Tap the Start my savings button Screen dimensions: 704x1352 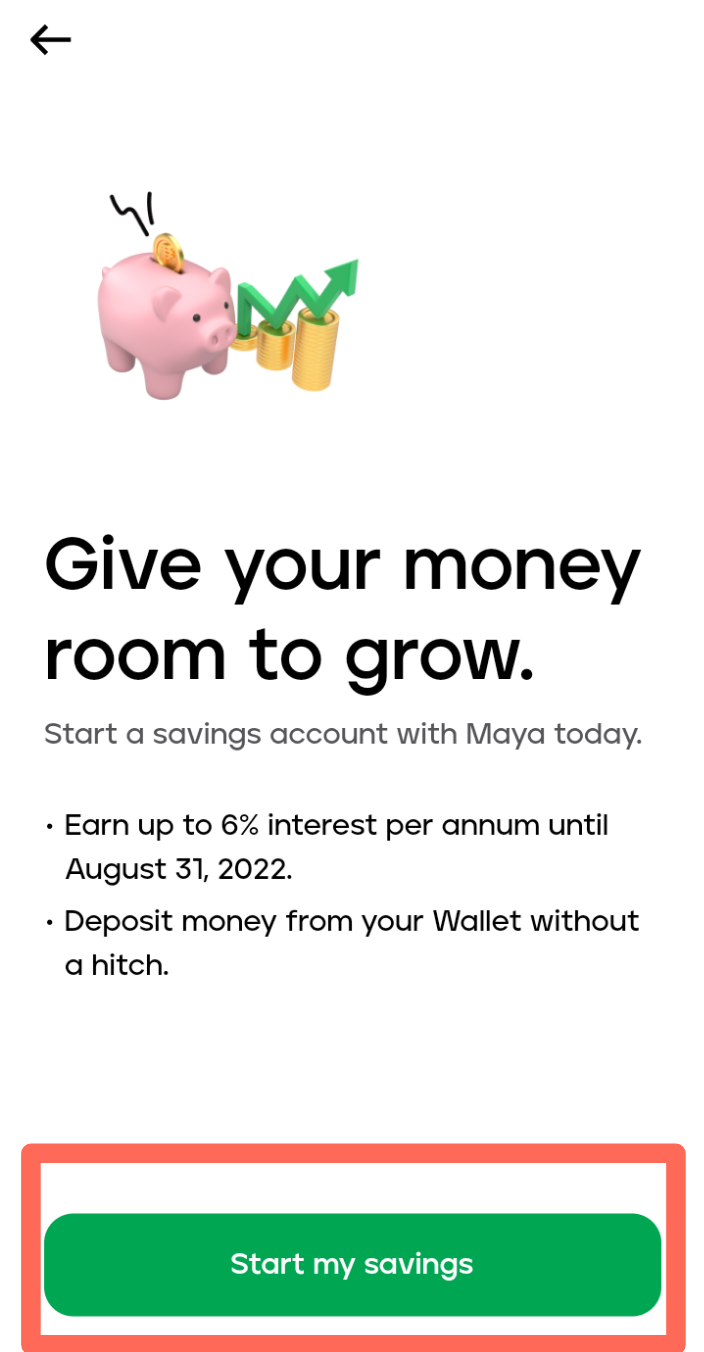pyautogui.click(x=352, y=1264)
